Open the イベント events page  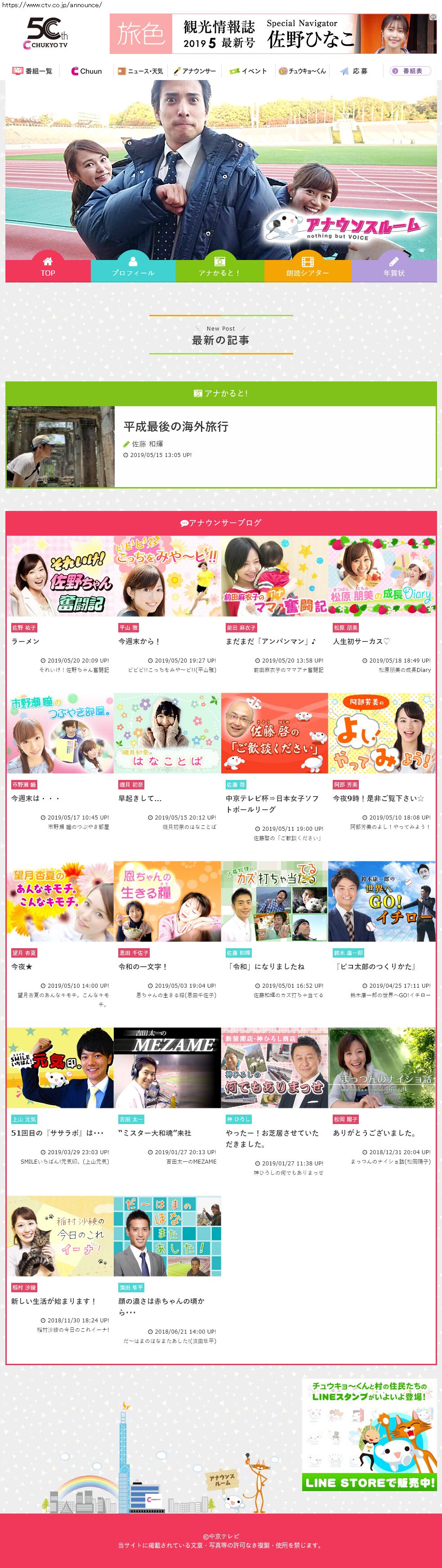coord(248,71)
